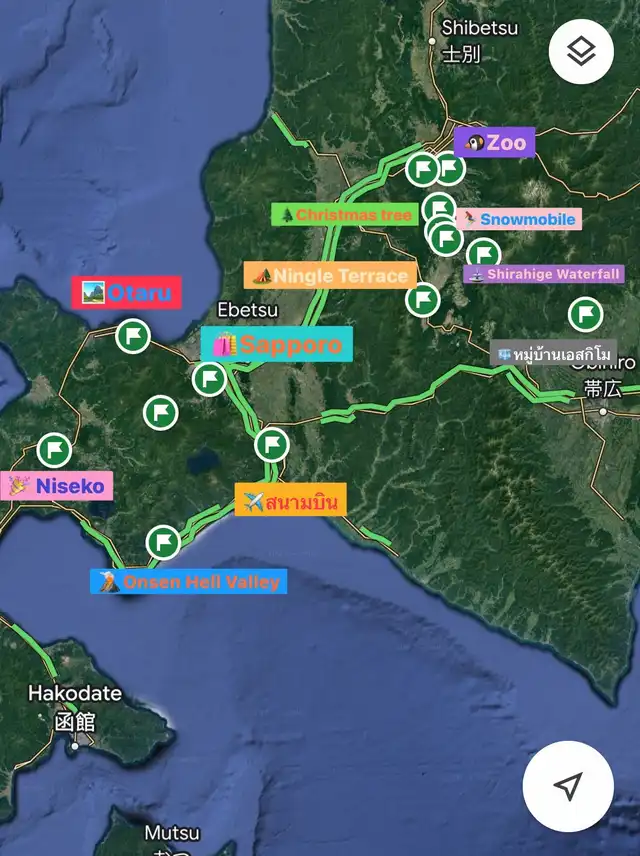Tap the flag pin right of Ningle Terrace
Viewport: 640px width, 856px height.
pos(423,299)
